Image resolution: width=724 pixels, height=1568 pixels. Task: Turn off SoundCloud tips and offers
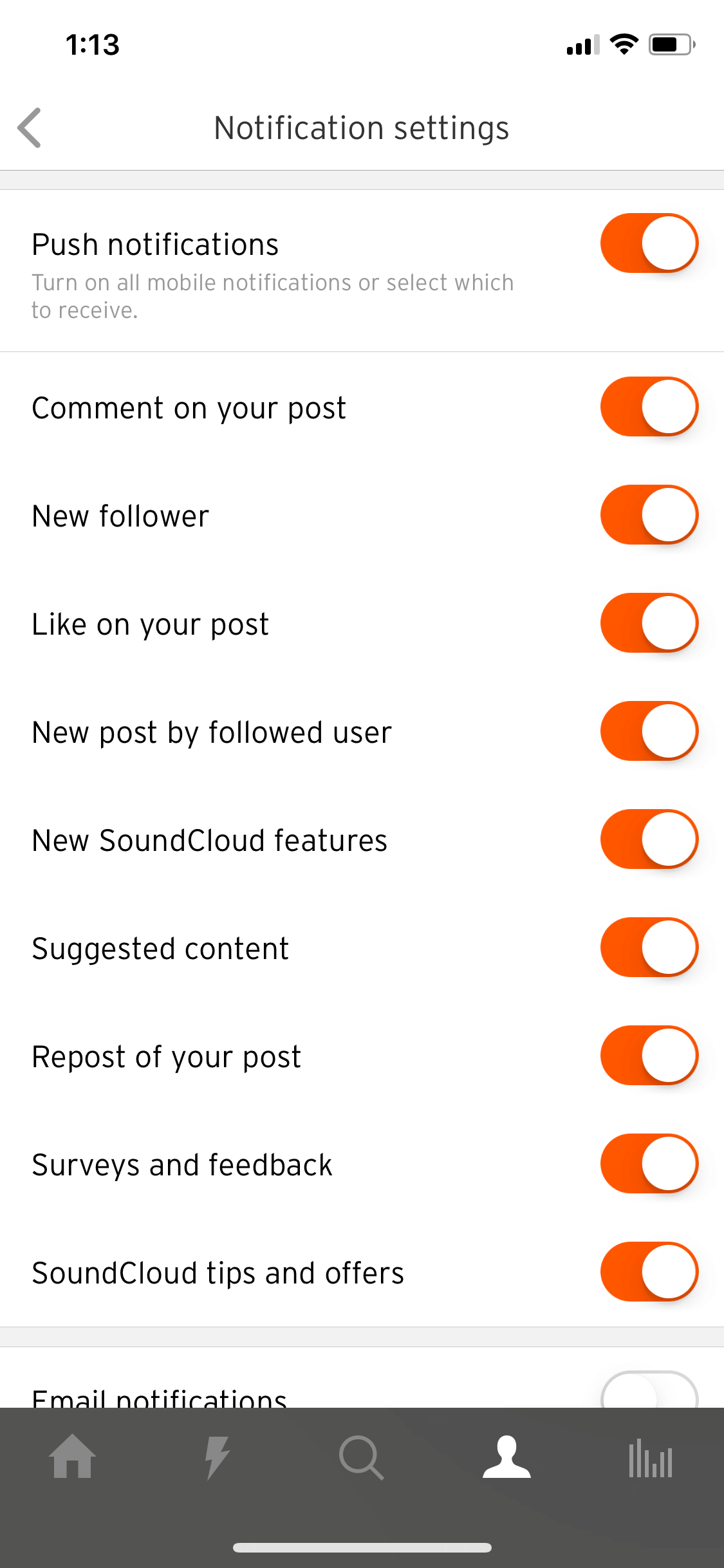click(649, 1272)
